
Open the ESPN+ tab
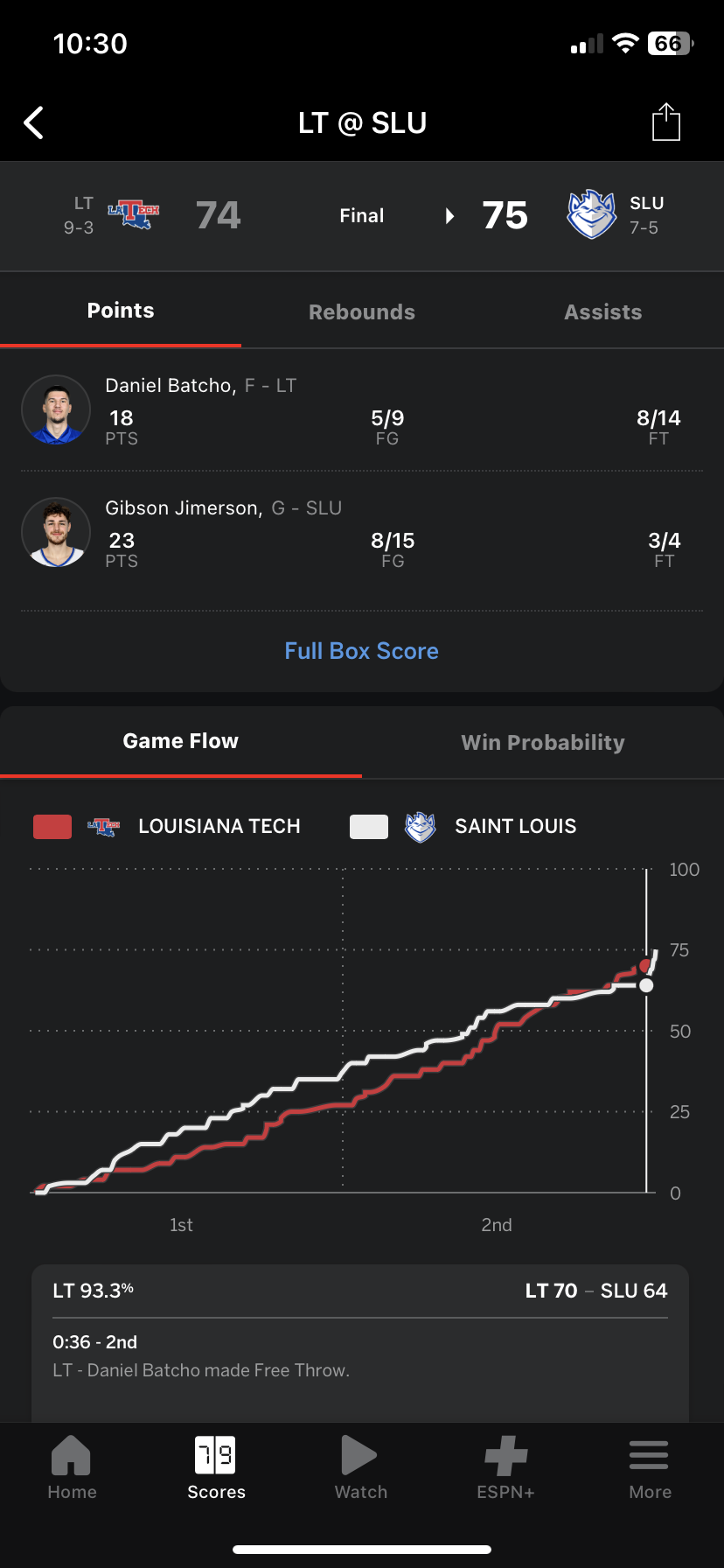coord(505,1468)
